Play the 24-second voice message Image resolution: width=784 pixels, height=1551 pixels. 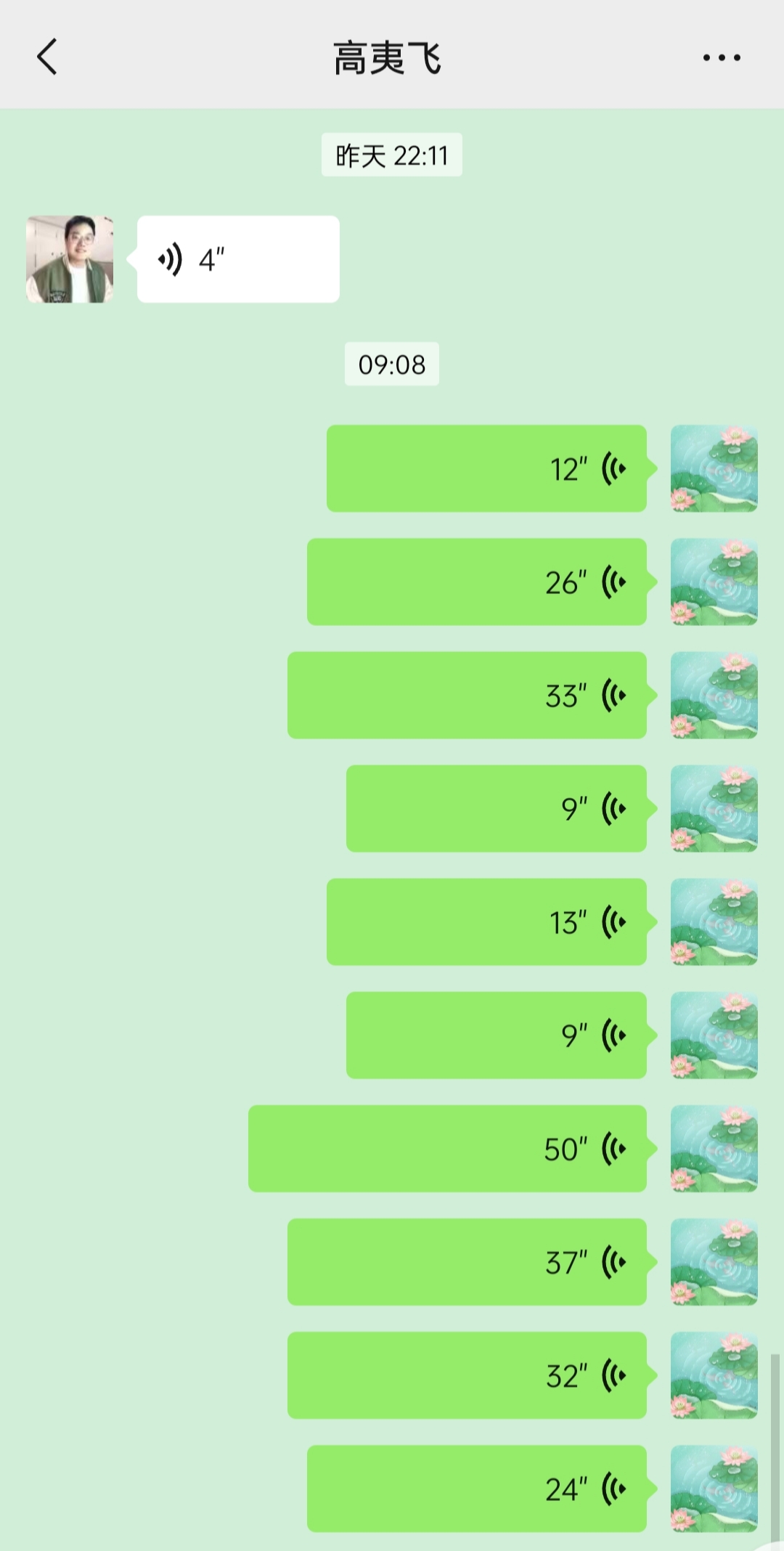pyautogui.click(x=477, y=1488)
